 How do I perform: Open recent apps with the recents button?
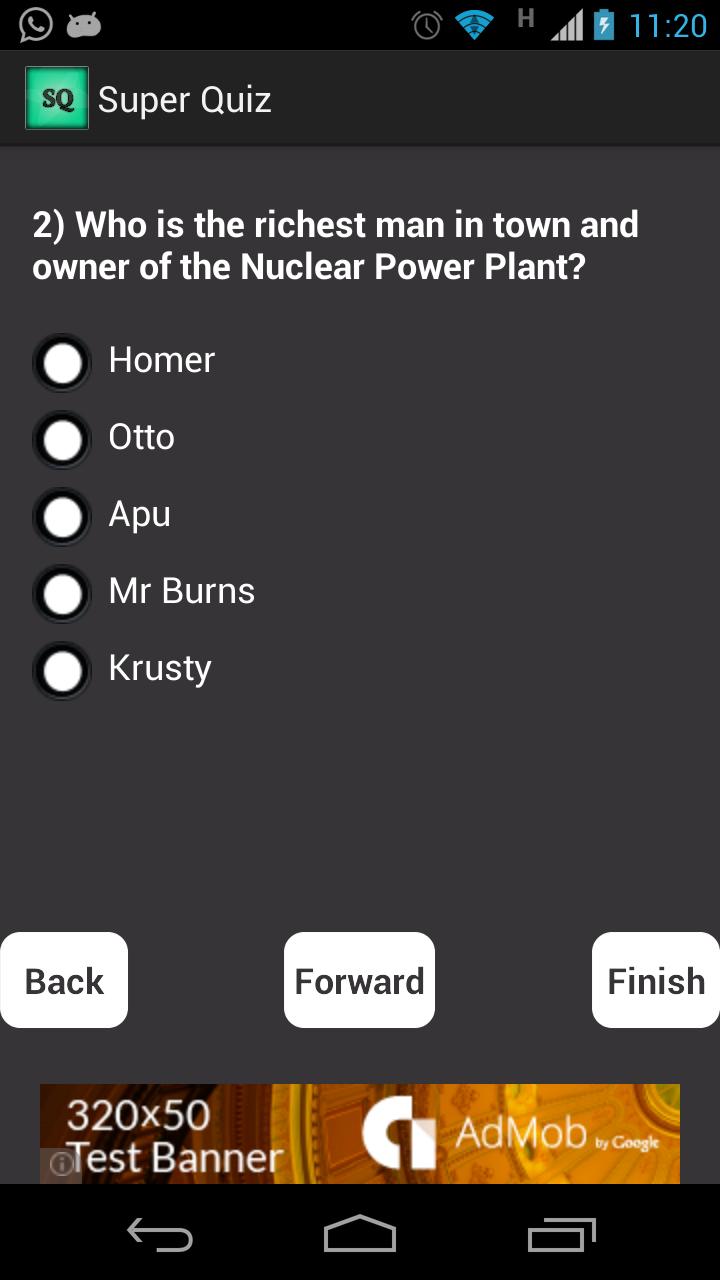point(560,1235)
